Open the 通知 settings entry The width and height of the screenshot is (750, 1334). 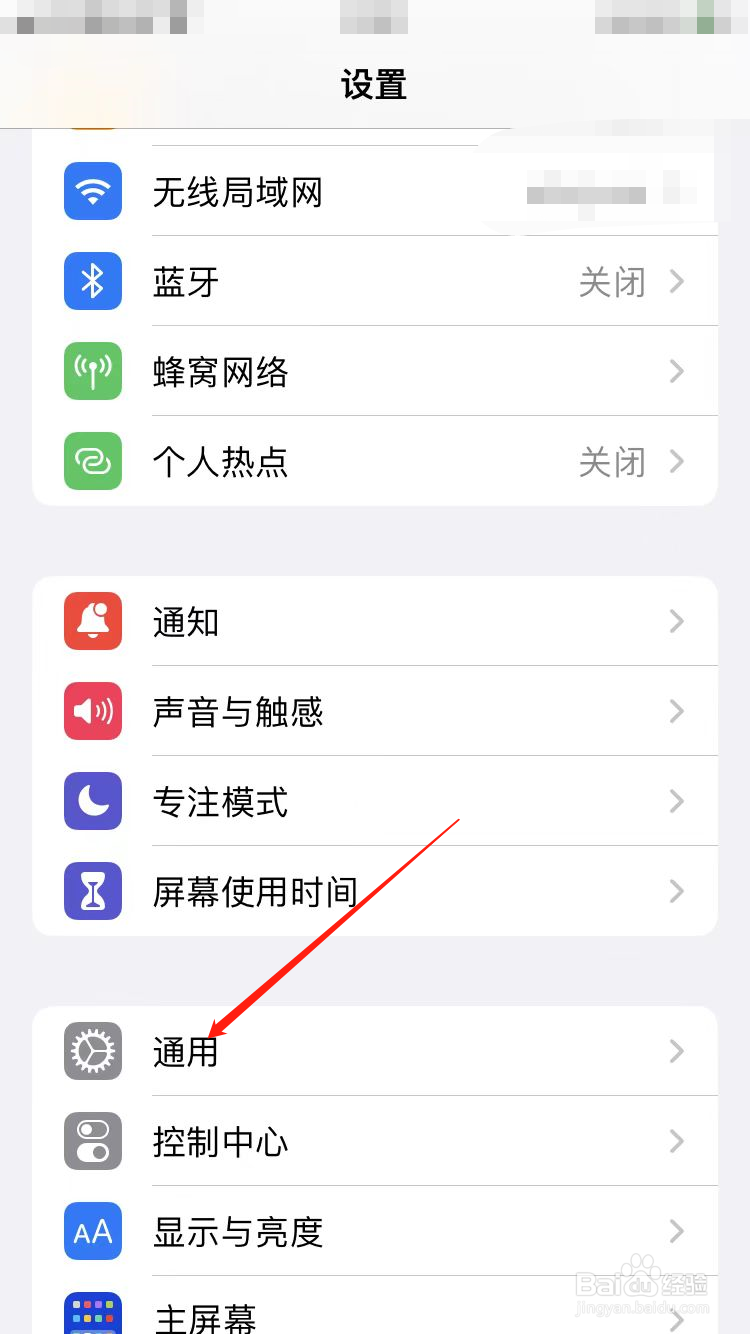(375, 621)
